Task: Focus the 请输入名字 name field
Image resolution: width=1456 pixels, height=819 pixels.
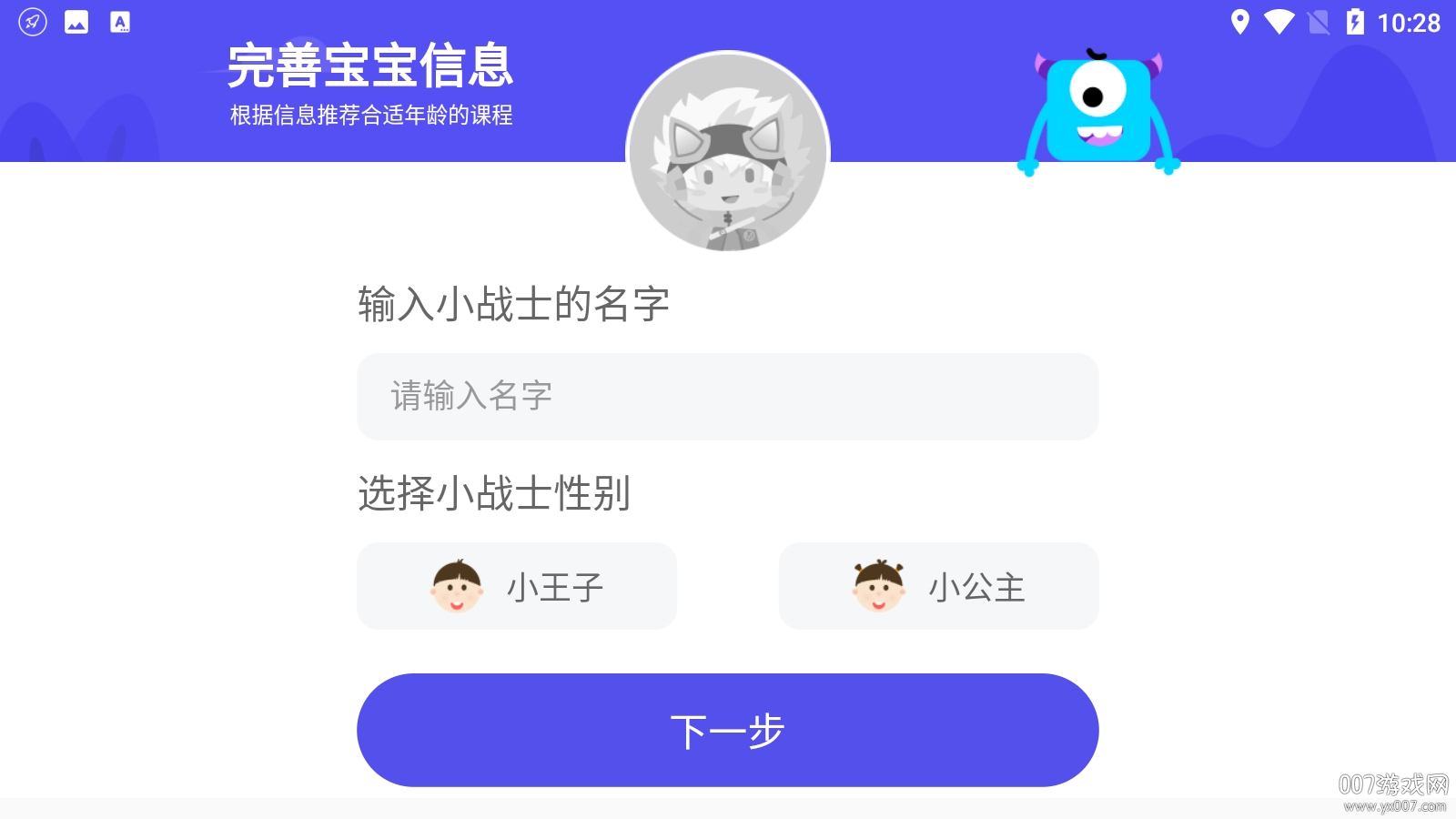Action: pyautogui.click(x=728, y=397)
